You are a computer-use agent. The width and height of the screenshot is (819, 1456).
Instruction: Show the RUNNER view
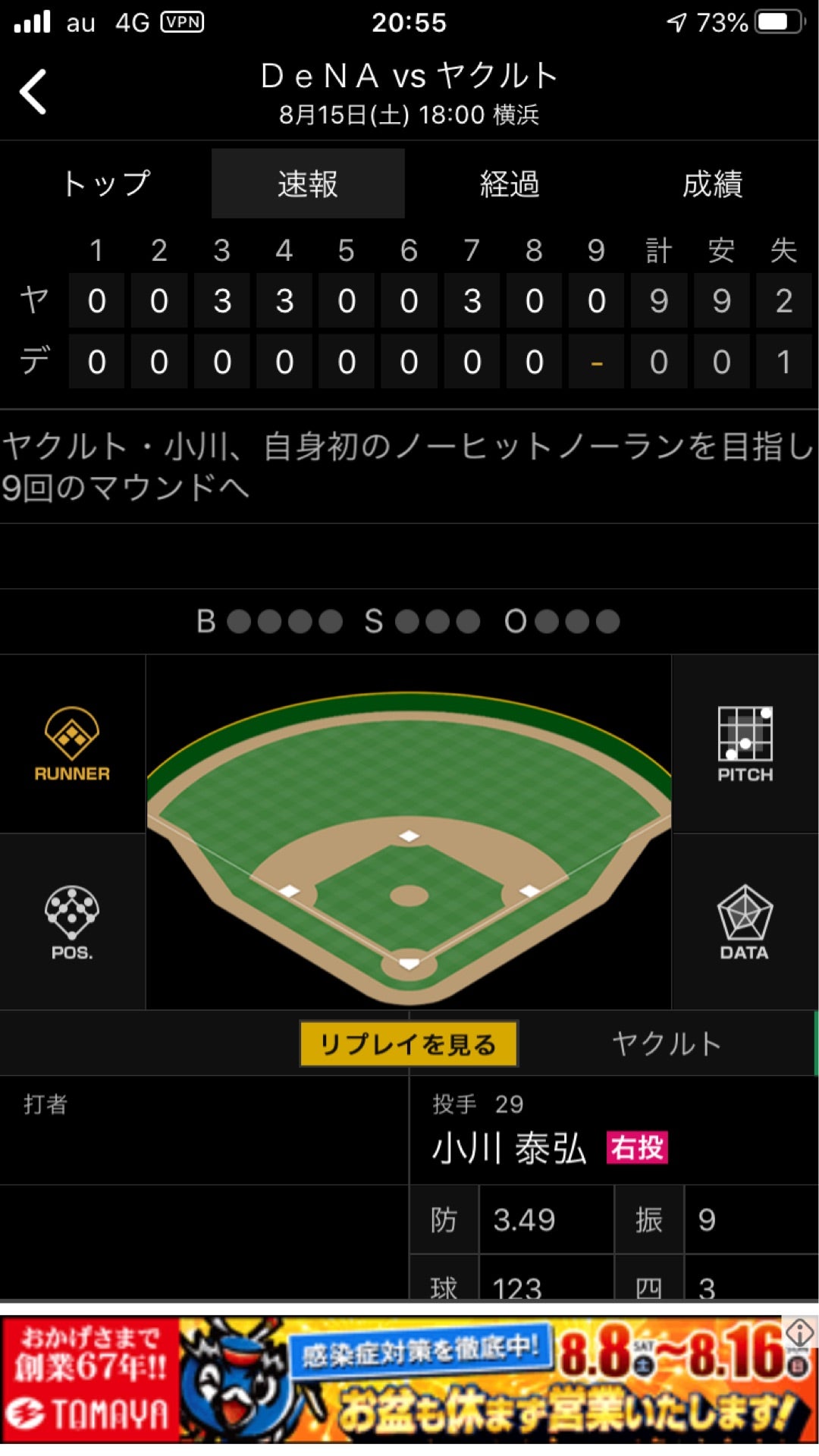click(72, 744)
